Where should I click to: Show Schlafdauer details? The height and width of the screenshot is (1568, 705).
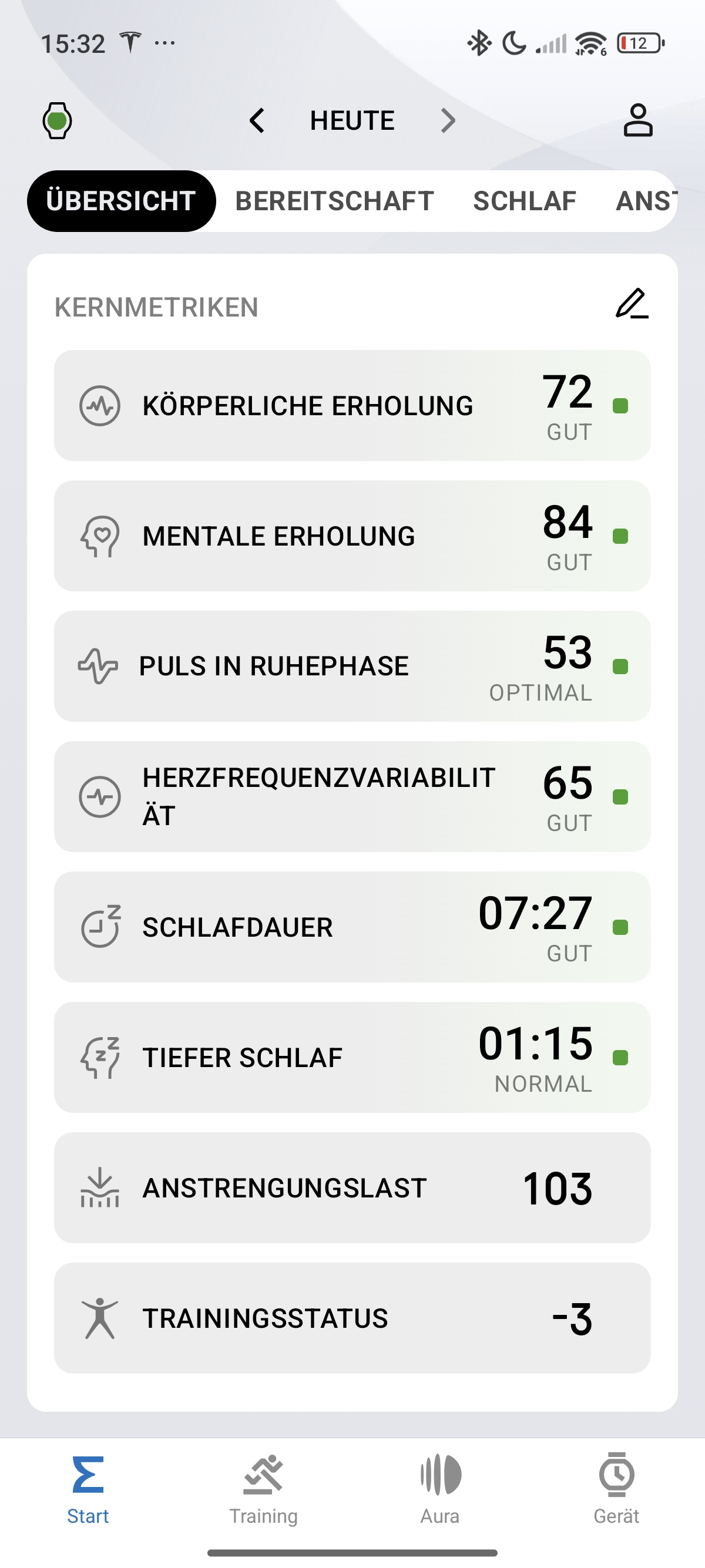pos(352,927)
